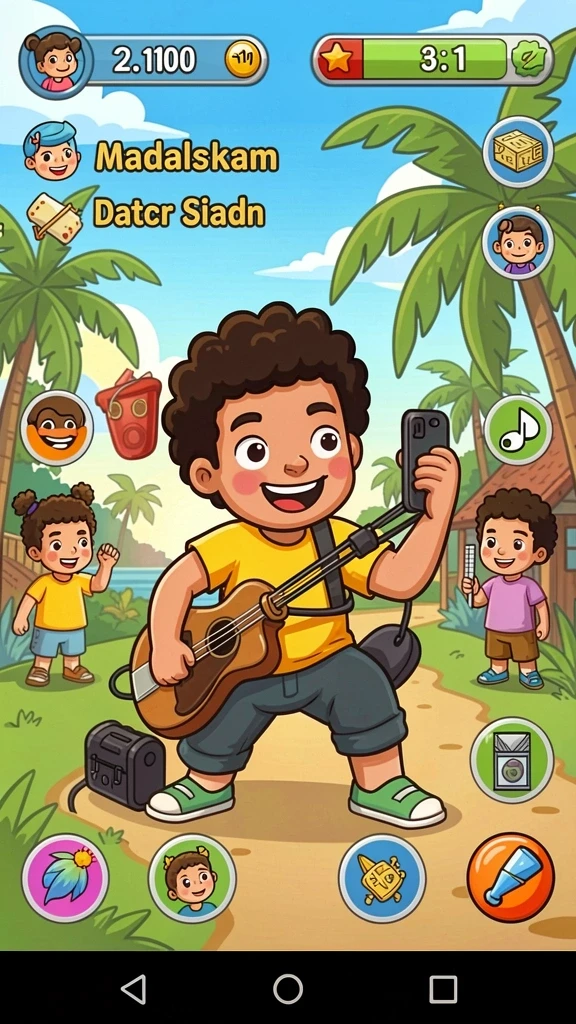Open the green-ringed boy character button

coord(192,878)
